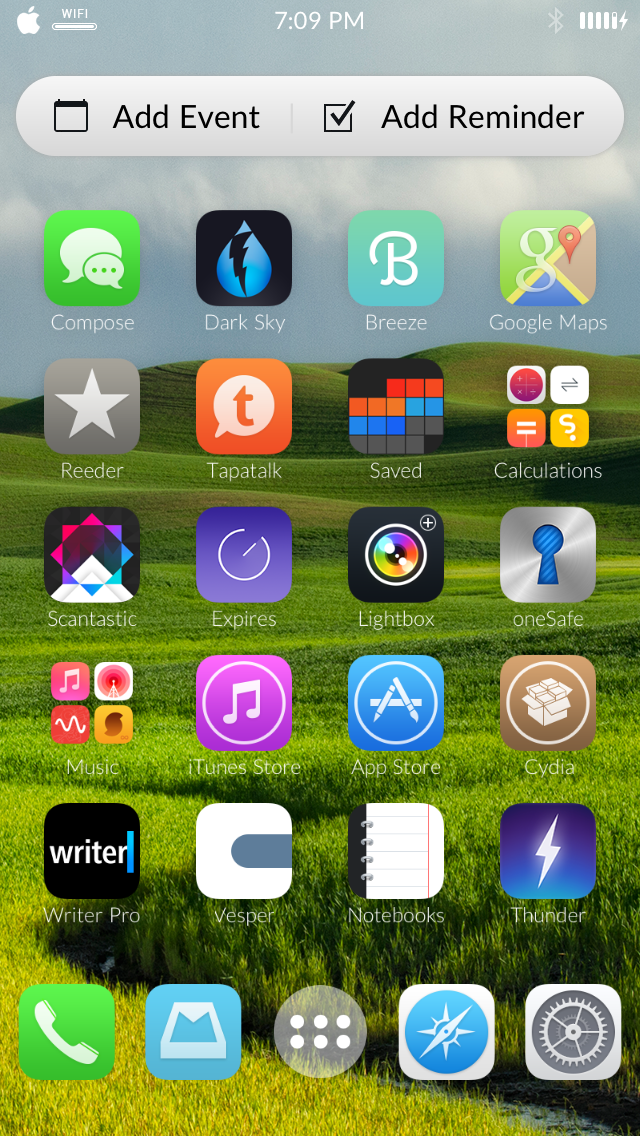Tap the Add Event button
640x1136 pixels.
point(157,117)
